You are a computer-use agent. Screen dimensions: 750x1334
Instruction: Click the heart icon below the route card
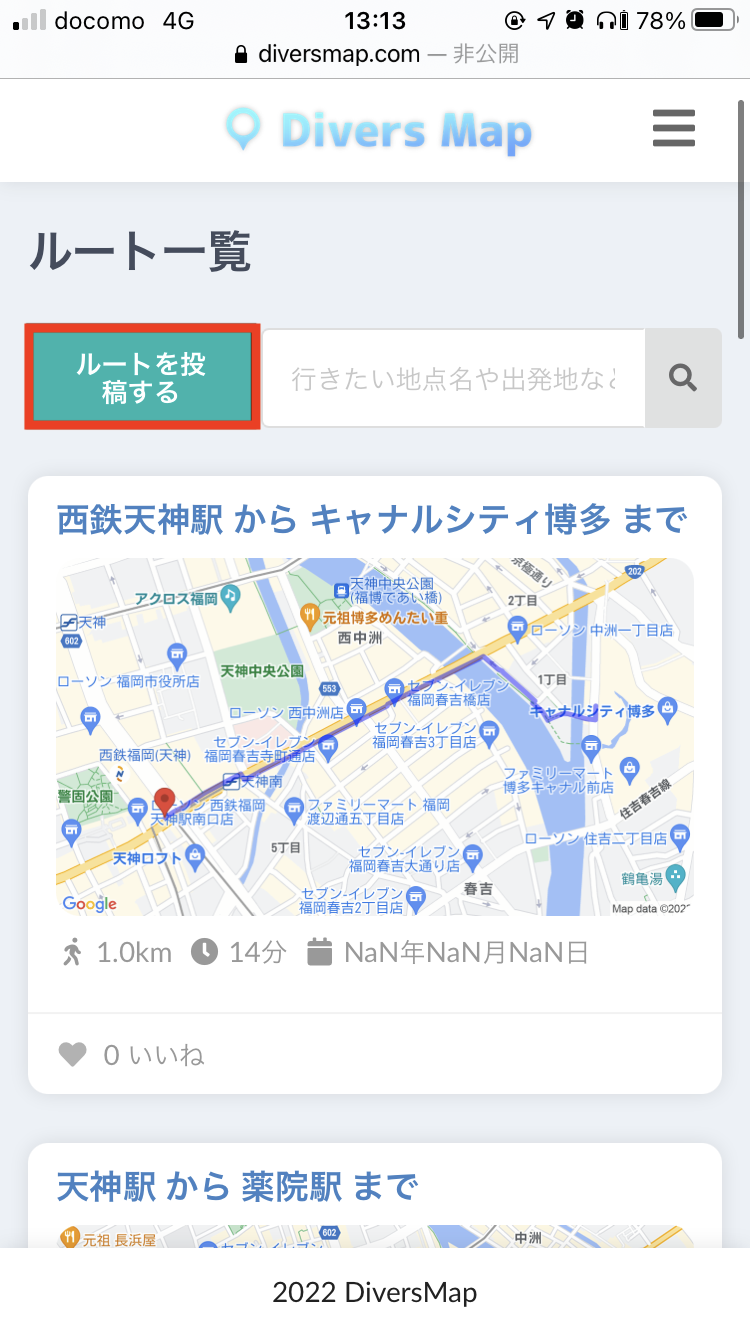(73, 1052)
